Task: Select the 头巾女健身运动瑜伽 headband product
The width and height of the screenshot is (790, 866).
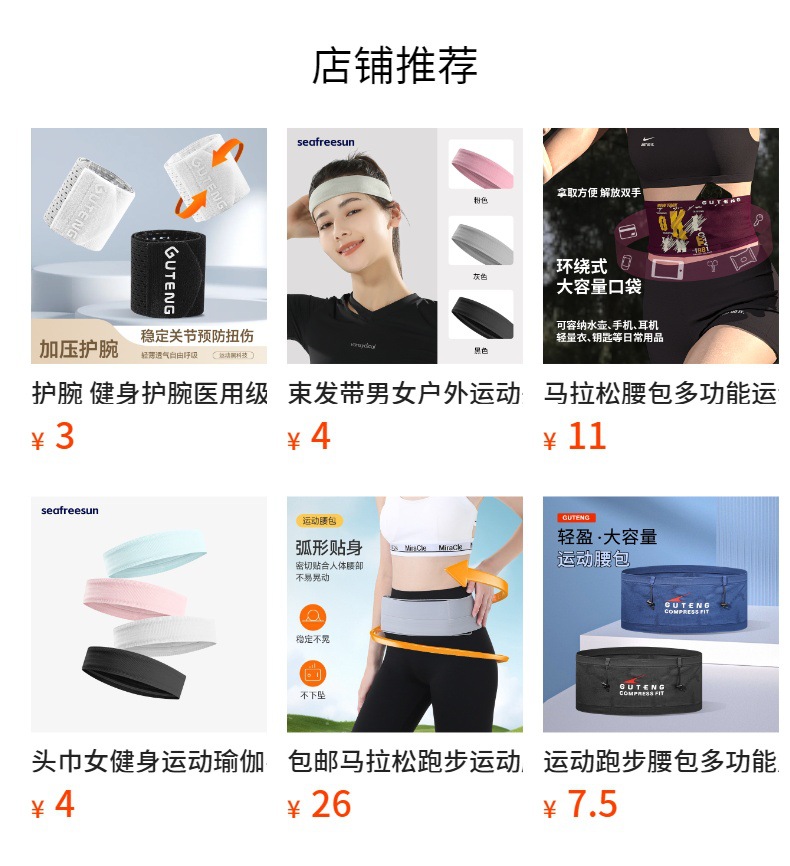Action: pyautogui.click(x=149, y=614)
